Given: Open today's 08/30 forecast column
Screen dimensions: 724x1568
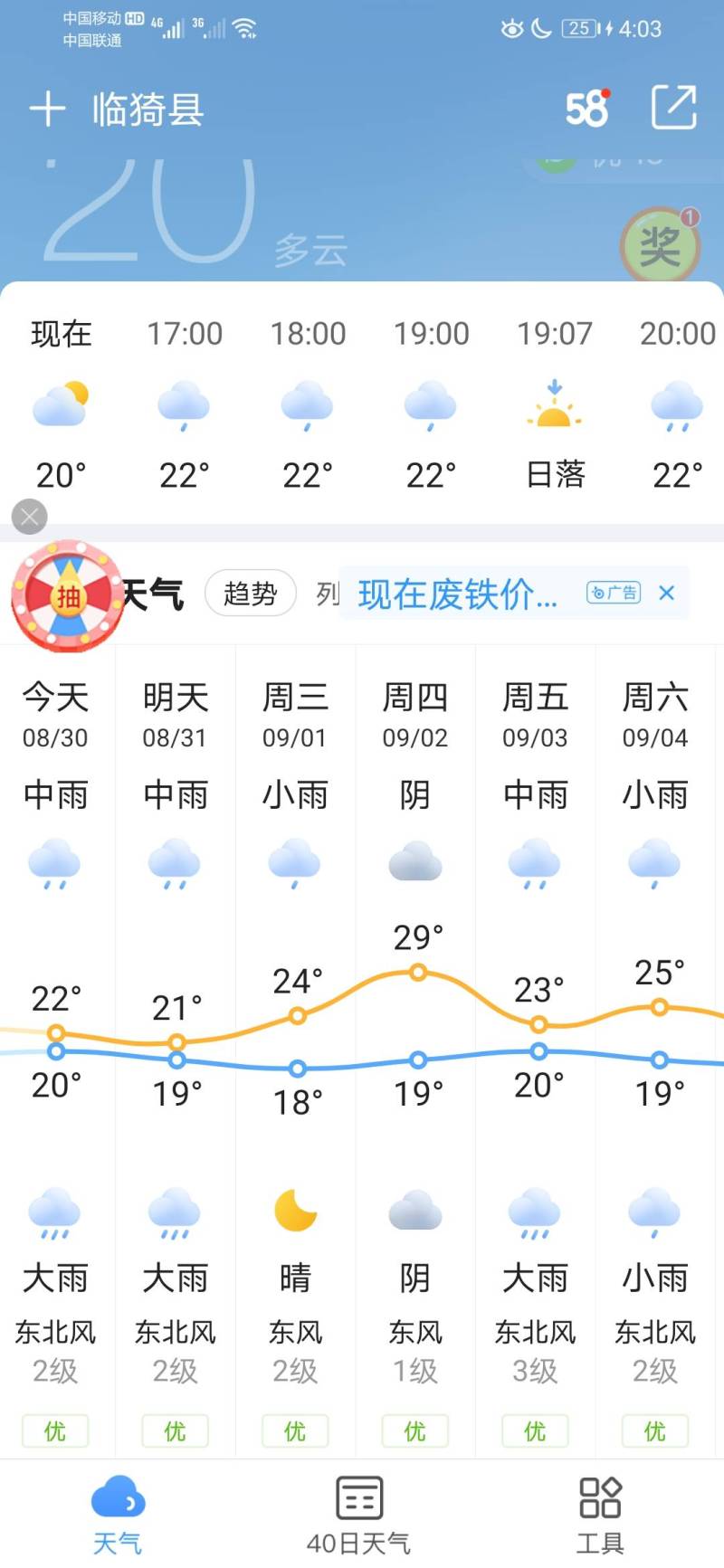Looking at the screenshot, I should pyautogui.click(x=56, y=1050).
